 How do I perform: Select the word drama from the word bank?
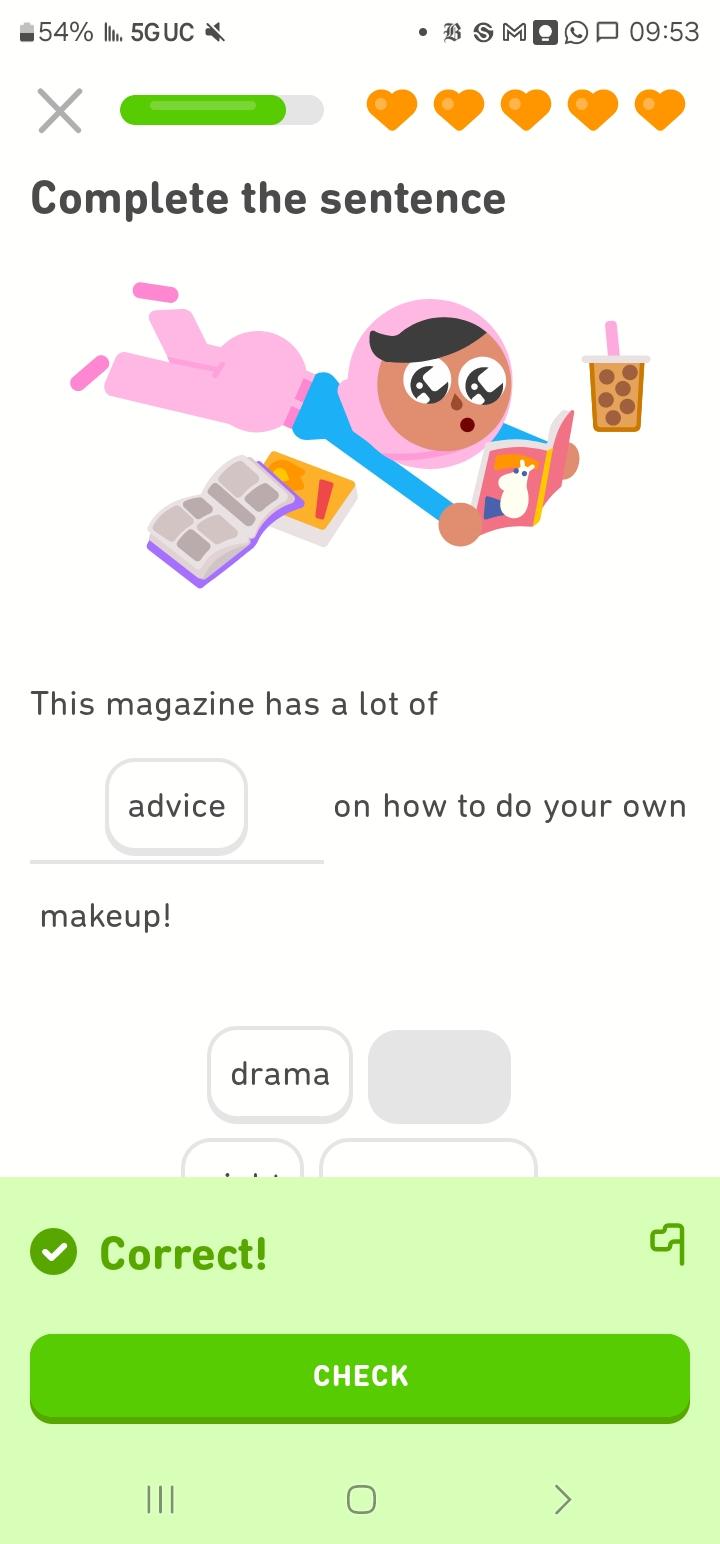pyautogui.click(x=280, y=1074)
